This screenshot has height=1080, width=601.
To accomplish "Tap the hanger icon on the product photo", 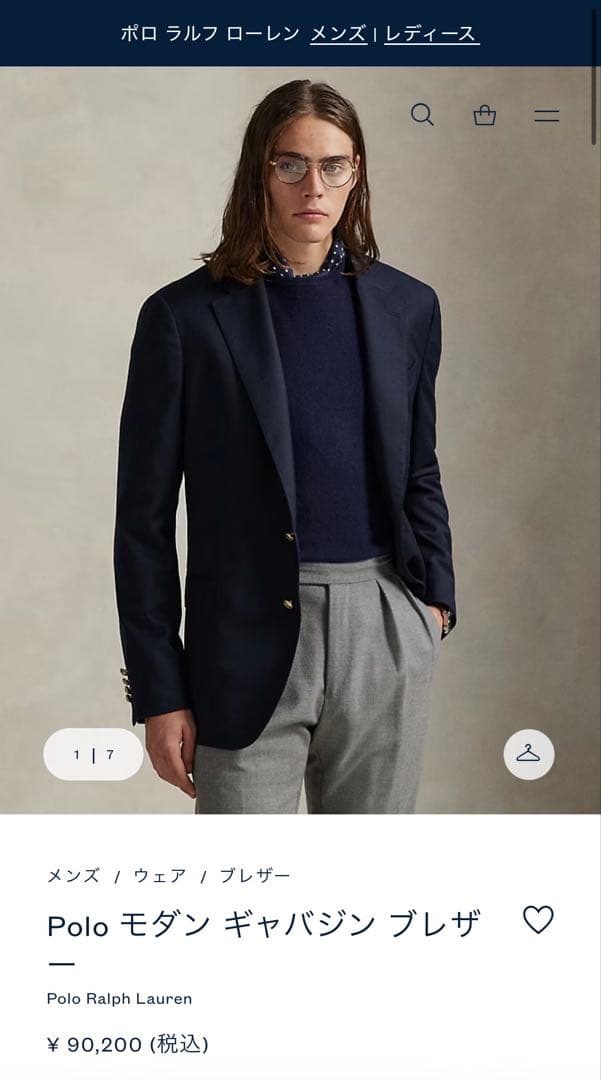I will point(528,754).
